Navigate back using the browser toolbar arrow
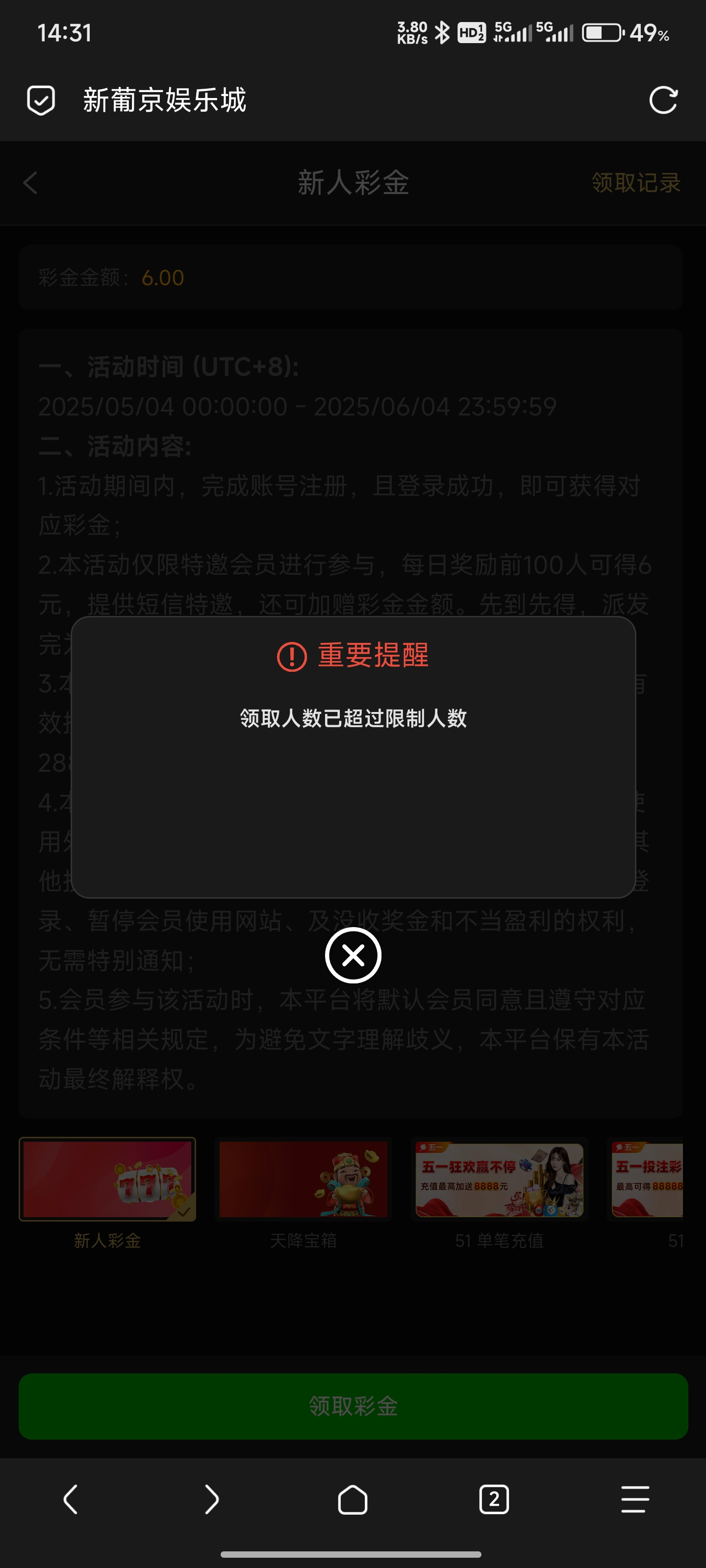Image resolution: width=706 pixels, height=1568 pixels. (x=71, y=1499)
